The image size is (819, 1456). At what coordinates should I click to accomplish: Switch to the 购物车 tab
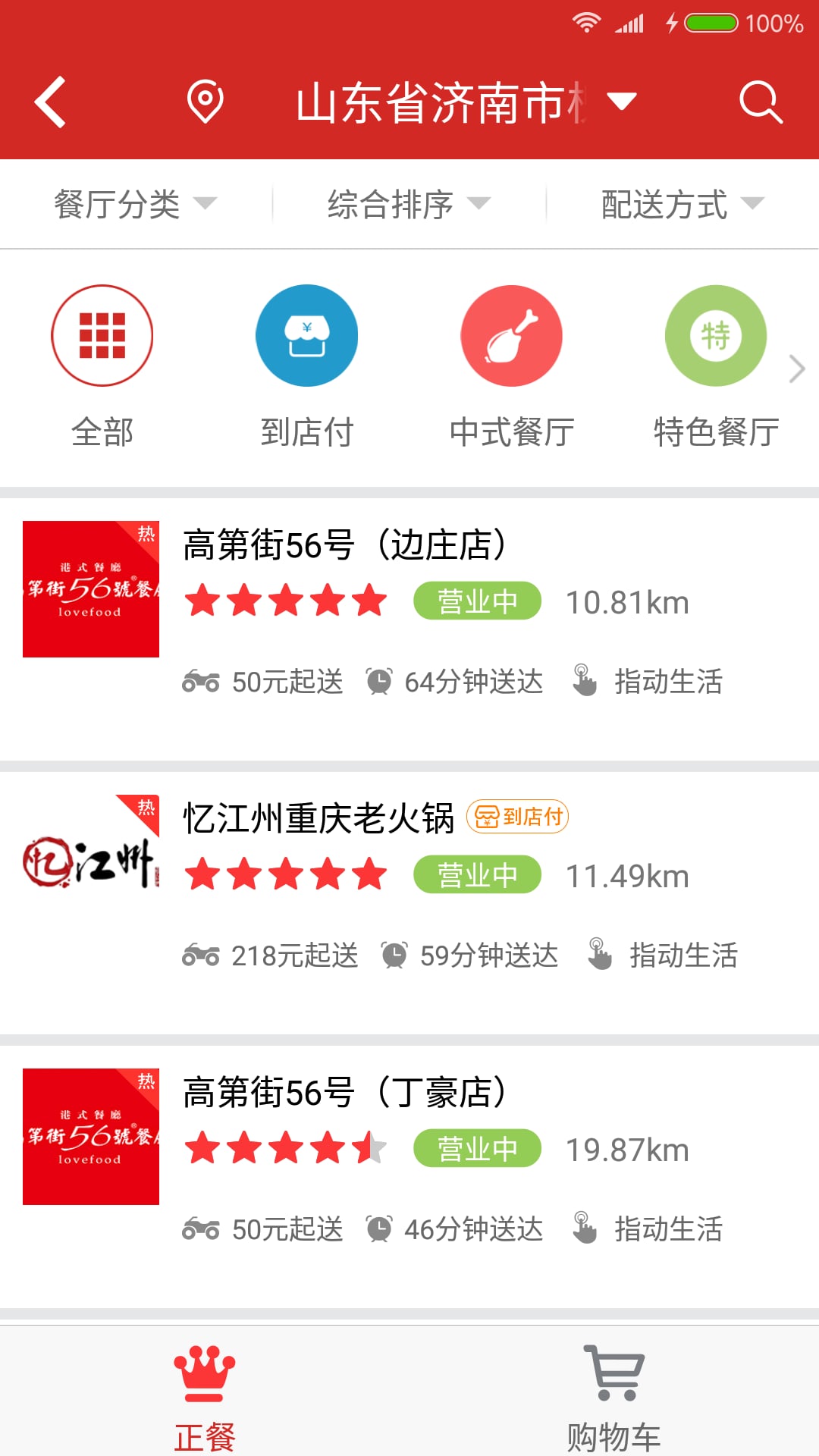pos(614,1398)
